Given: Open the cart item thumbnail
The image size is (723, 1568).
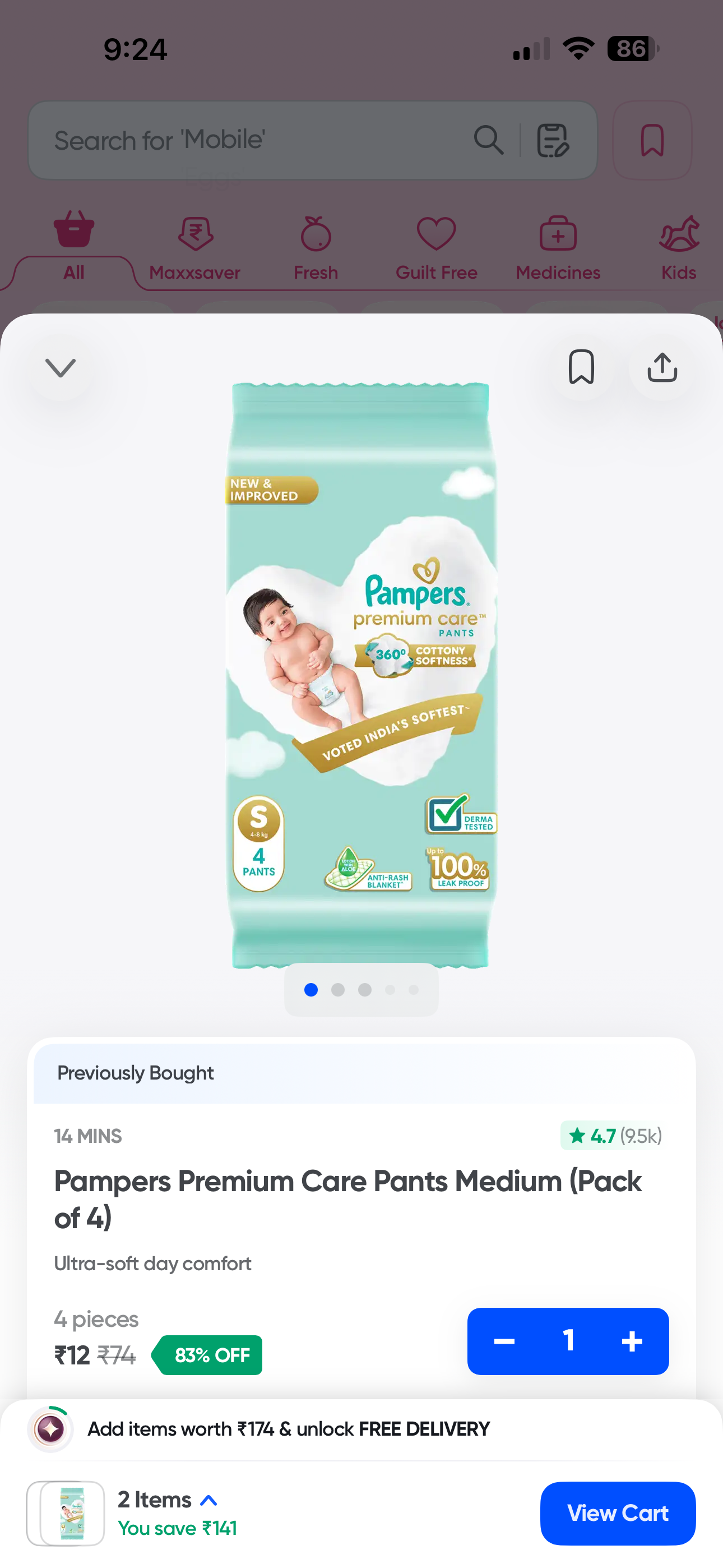Looking at the screenshot, I should (x=66, y=1513).
